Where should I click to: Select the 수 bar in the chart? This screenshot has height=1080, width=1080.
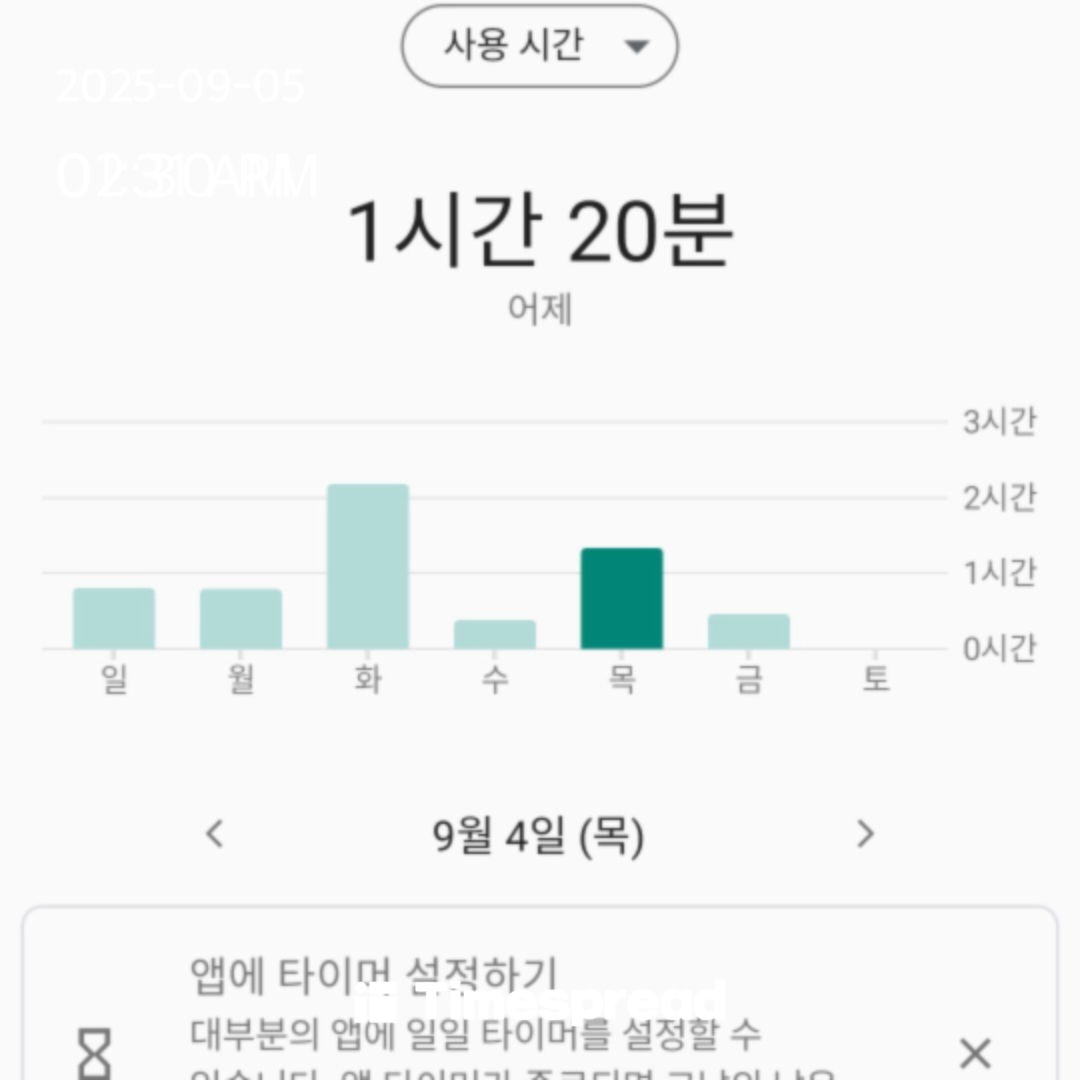tap(495, 634)
